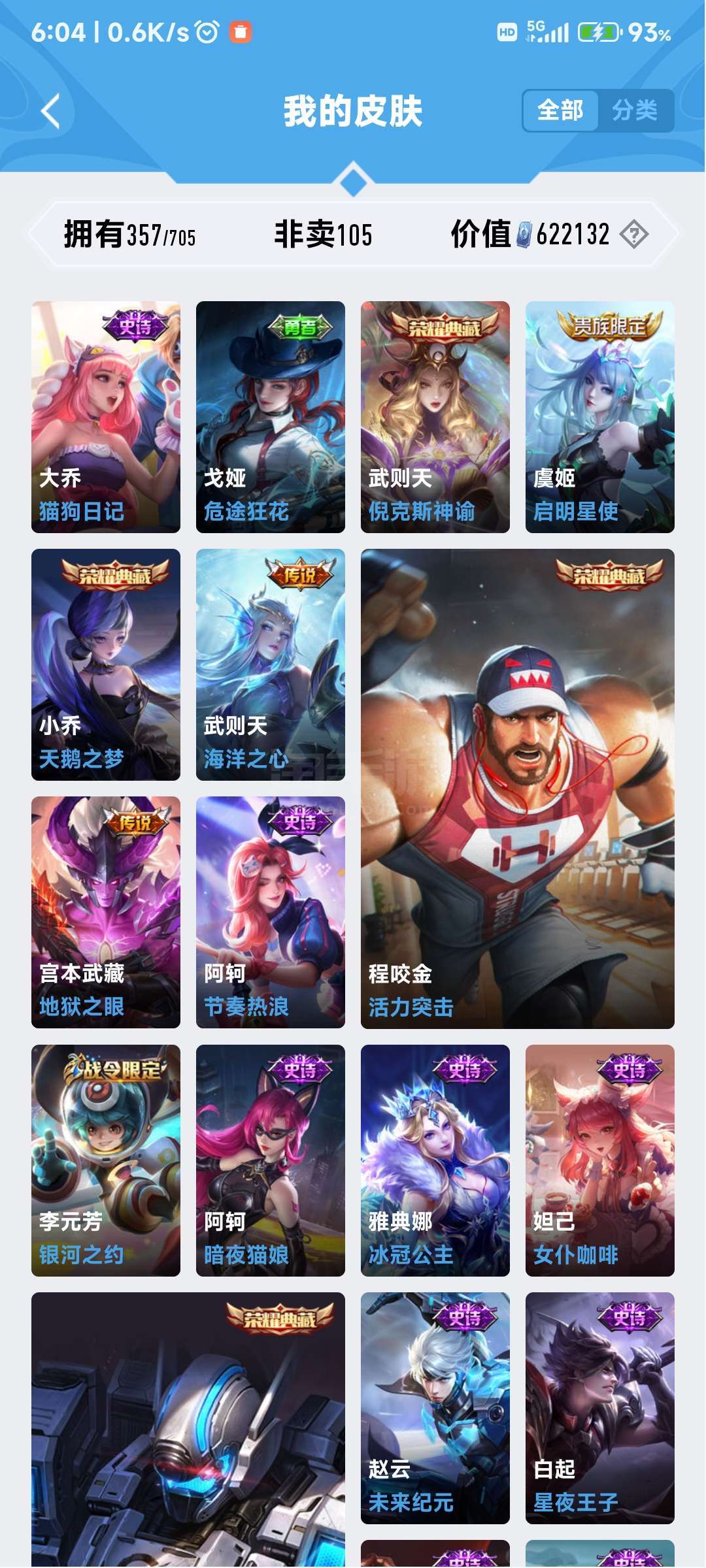Tap the 虞姬 启明星使 skin
706x1568 pixels.
(x=600, y=416)
